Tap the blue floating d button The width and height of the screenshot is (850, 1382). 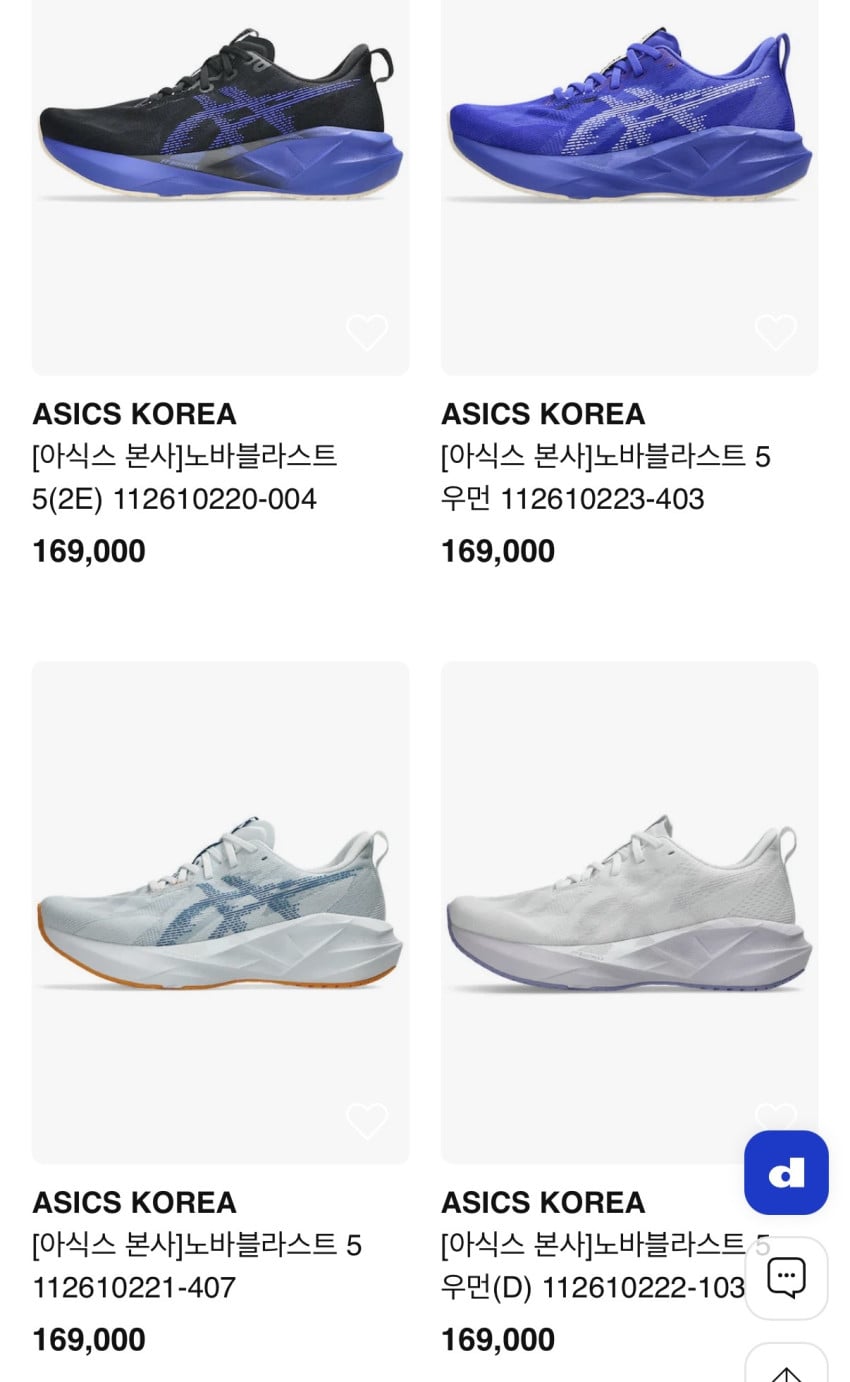click(786, 1172)
